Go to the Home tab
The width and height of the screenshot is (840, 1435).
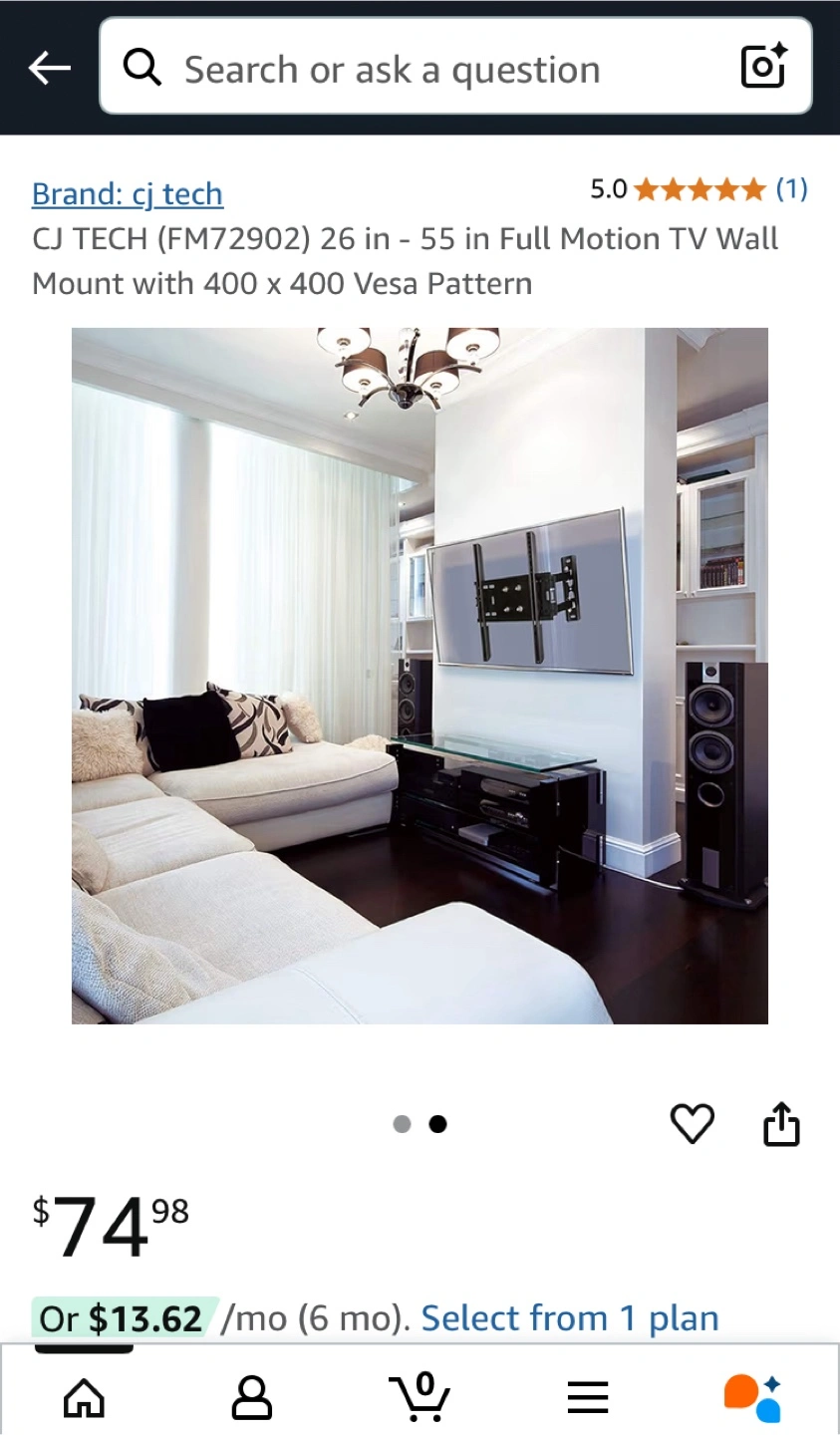pos(84,1397)
